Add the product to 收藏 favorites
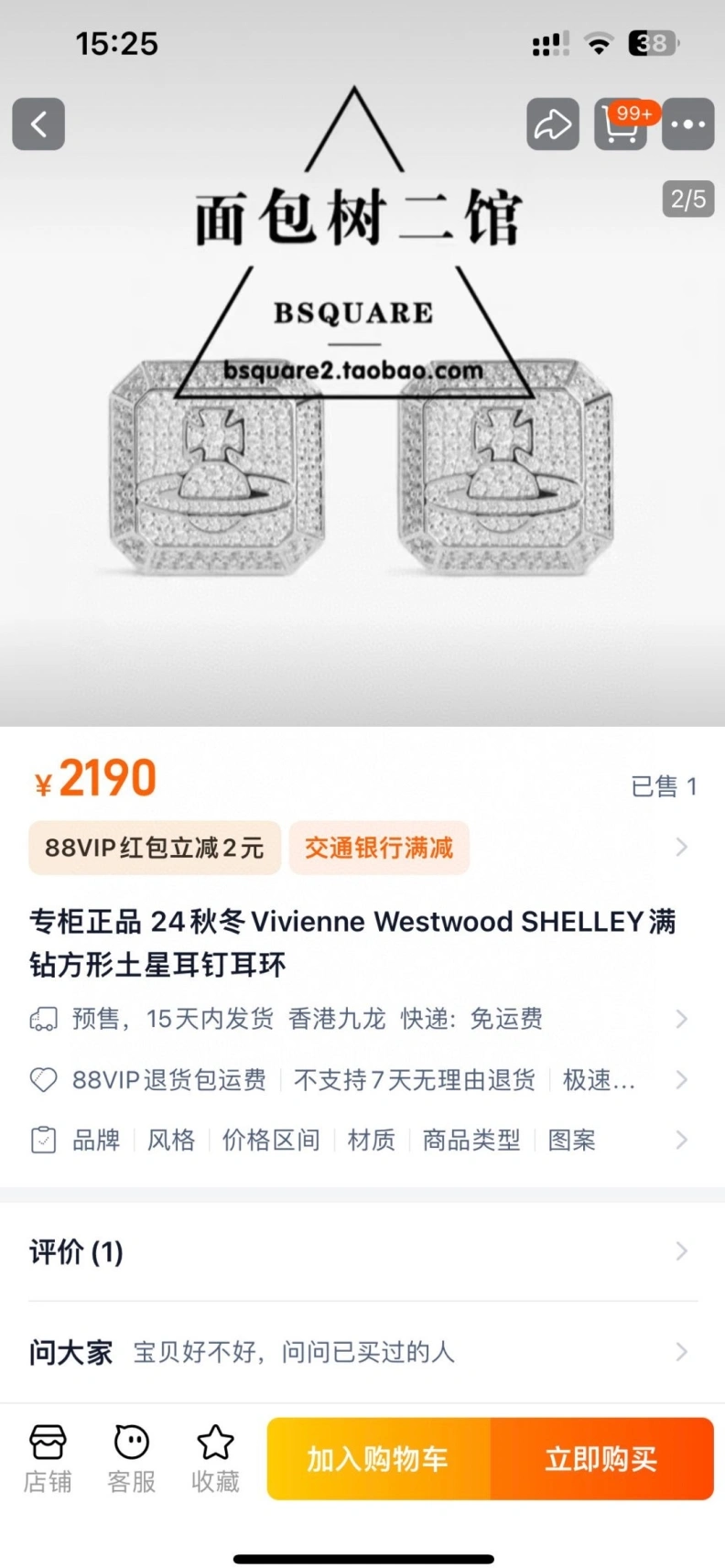Image resolution: width=725 pixels, height=1568 pixels. click(x=215, y=1458)
